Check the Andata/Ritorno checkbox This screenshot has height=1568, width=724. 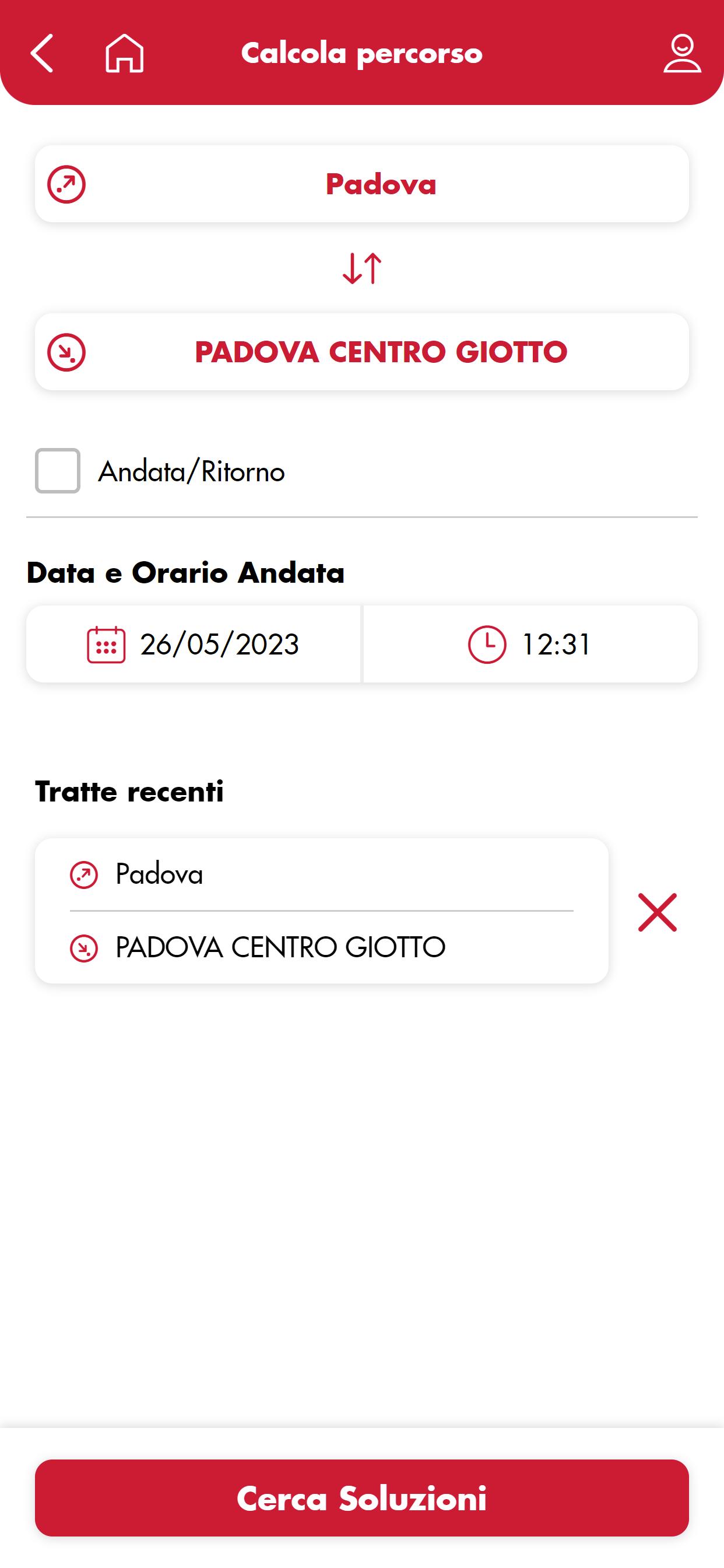[58, 471]
